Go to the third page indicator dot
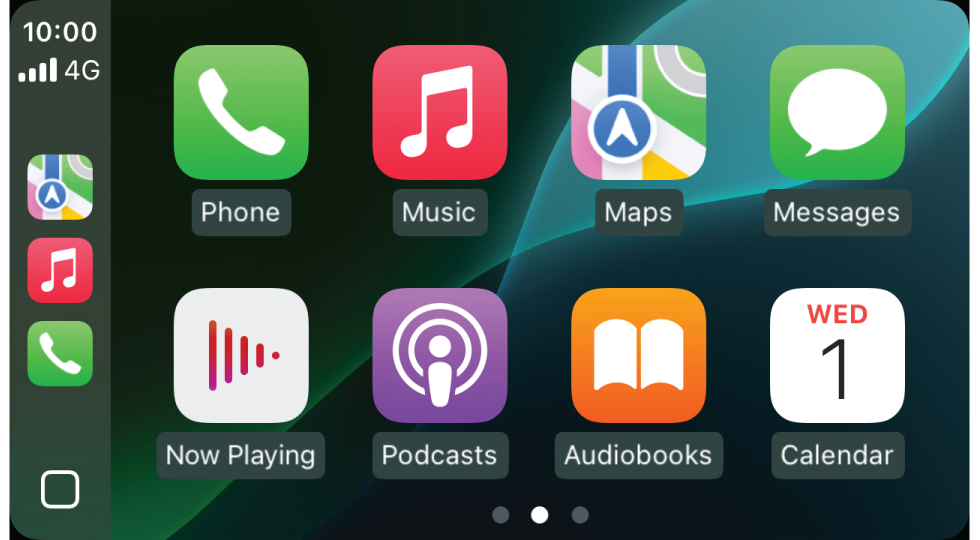The image size is (980, 540). (580, 515)
